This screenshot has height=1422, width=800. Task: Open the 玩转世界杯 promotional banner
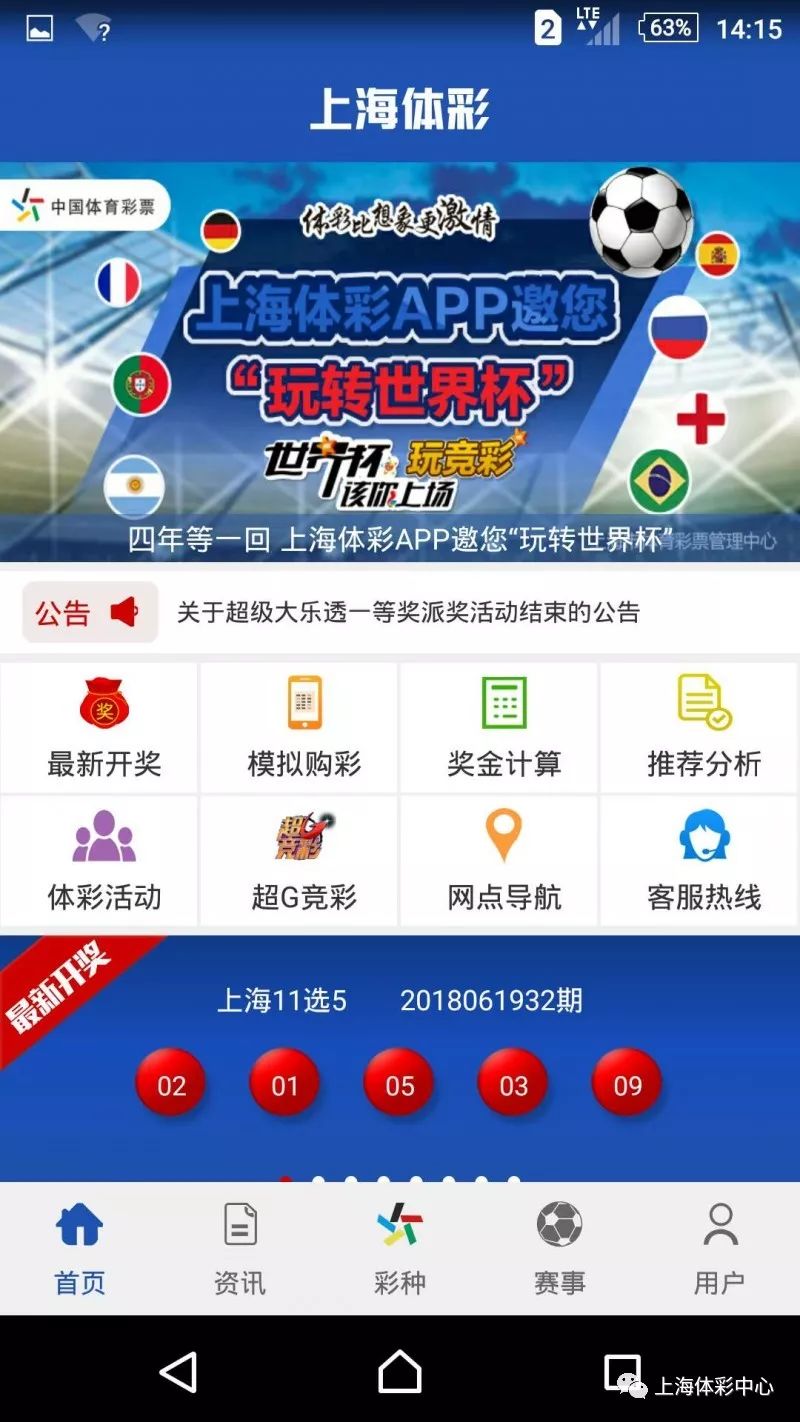tap(400, 361)
